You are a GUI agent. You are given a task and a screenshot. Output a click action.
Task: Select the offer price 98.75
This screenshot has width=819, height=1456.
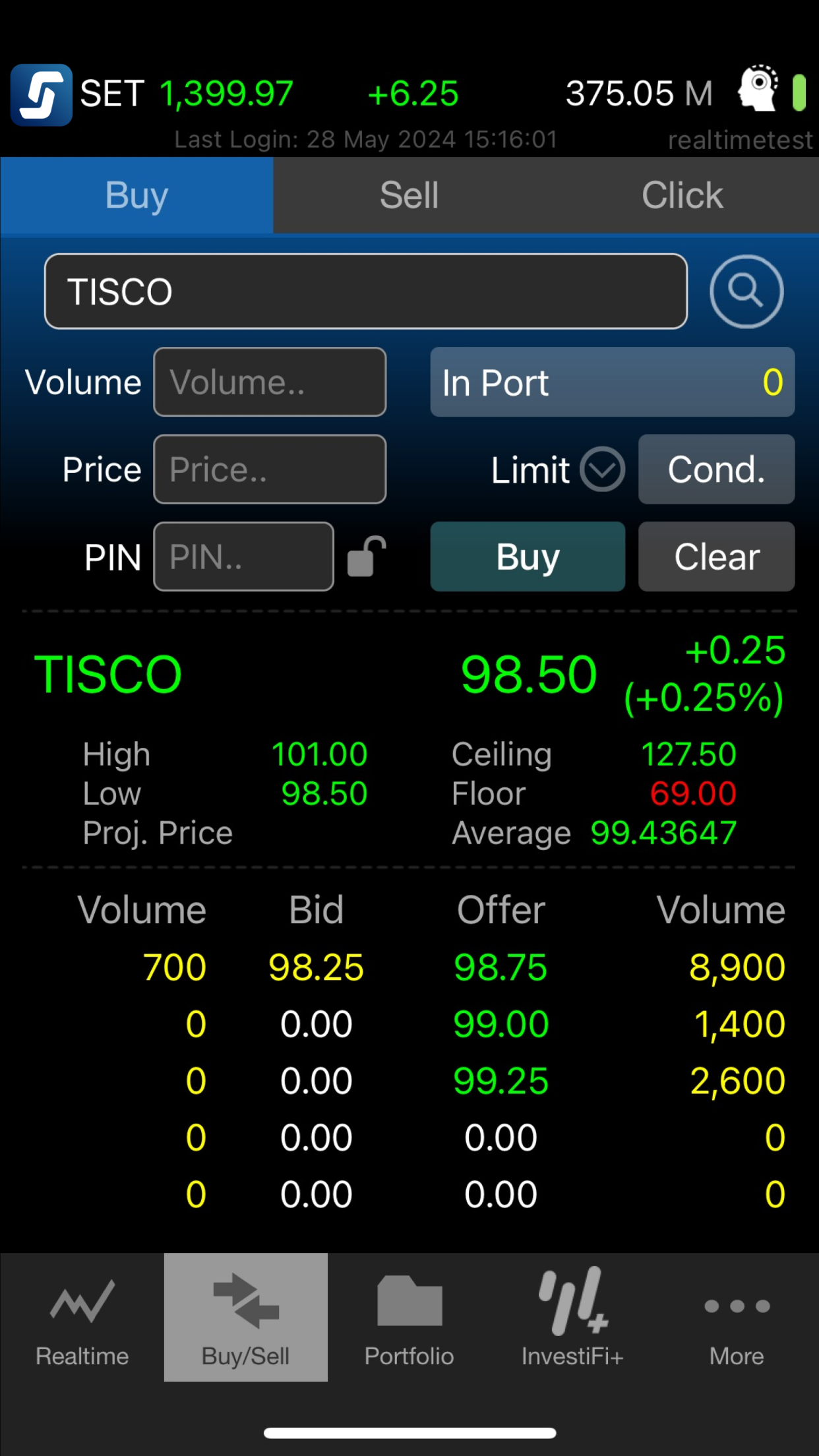[501, 967]
